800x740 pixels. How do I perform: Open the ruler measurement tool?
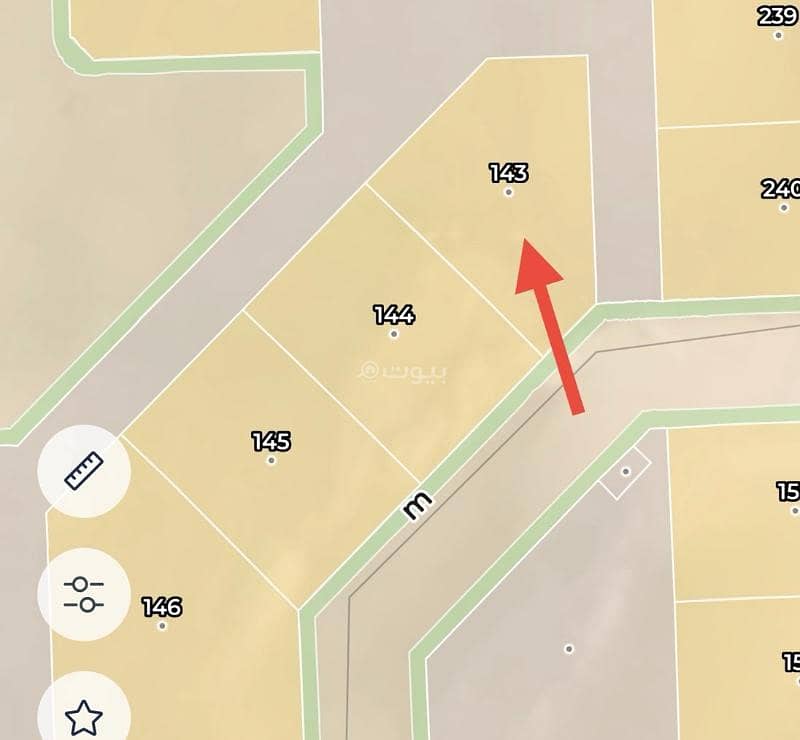(84, 471)
